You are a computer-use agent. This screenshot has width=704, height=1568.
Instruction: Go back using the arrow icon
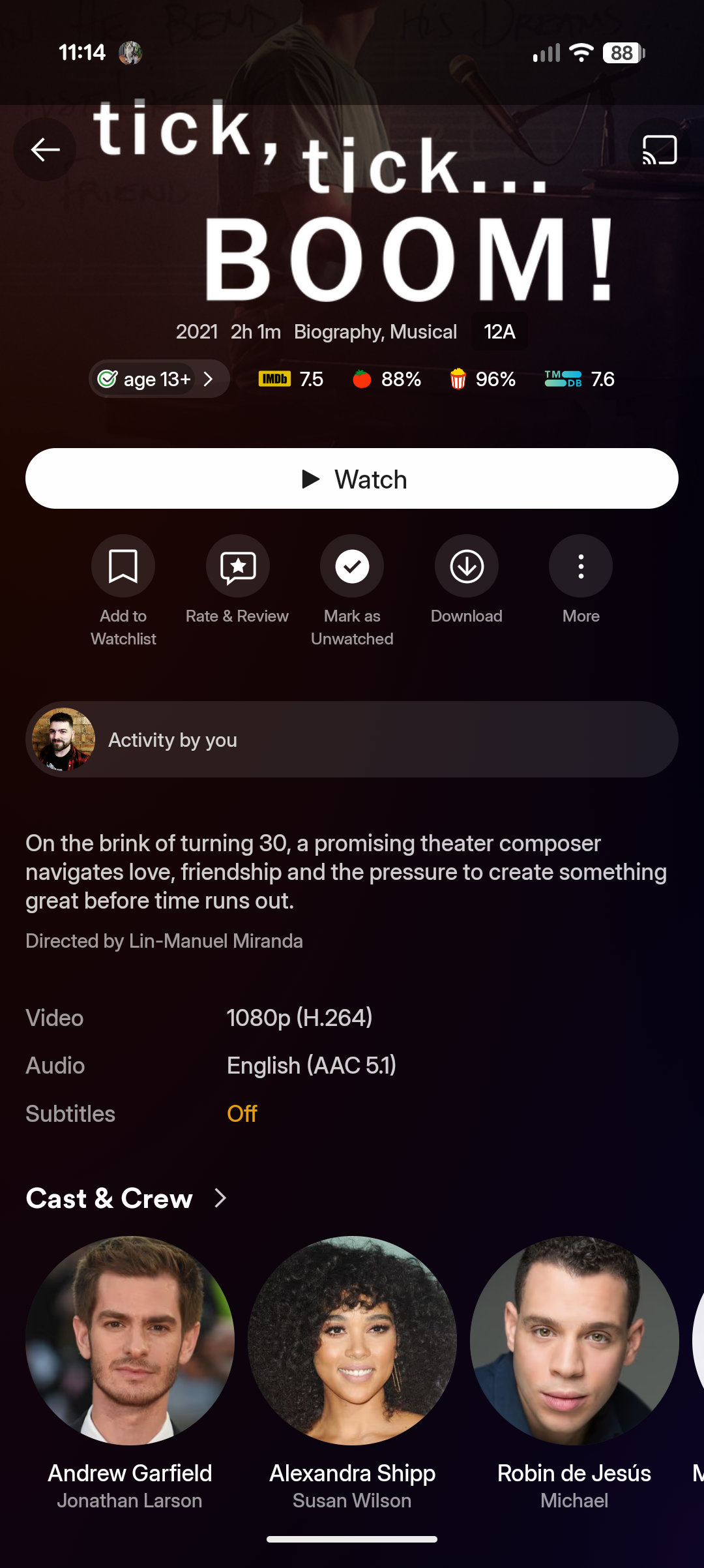(x=45, y=150)
